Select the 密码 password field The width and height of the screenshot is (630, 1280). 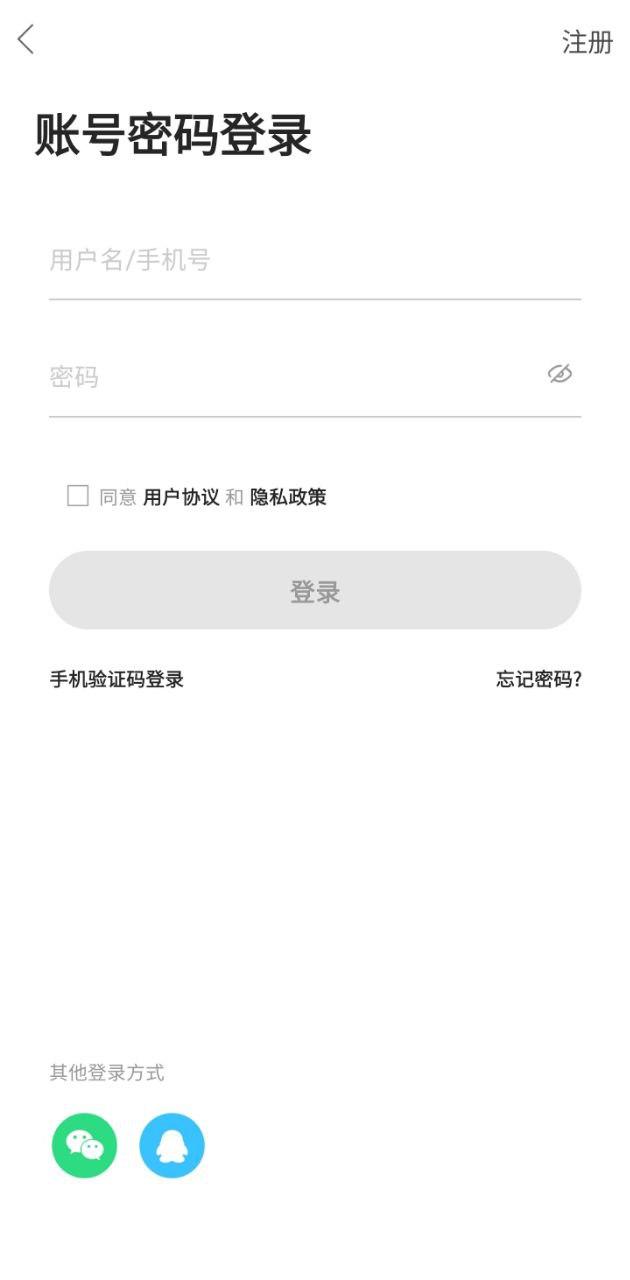290,377
